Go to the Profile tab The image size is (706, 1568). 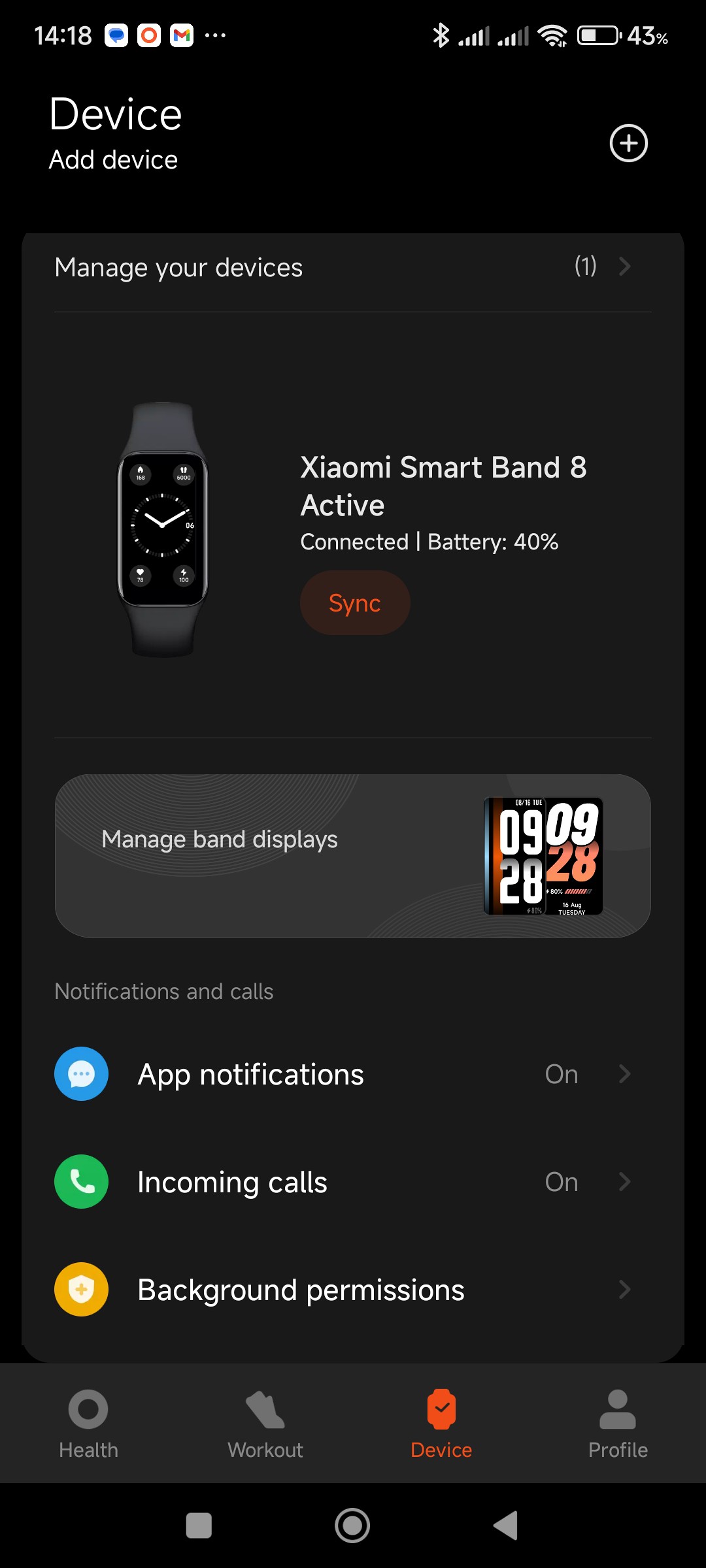pyautogui.click(x=618, y=1424)
